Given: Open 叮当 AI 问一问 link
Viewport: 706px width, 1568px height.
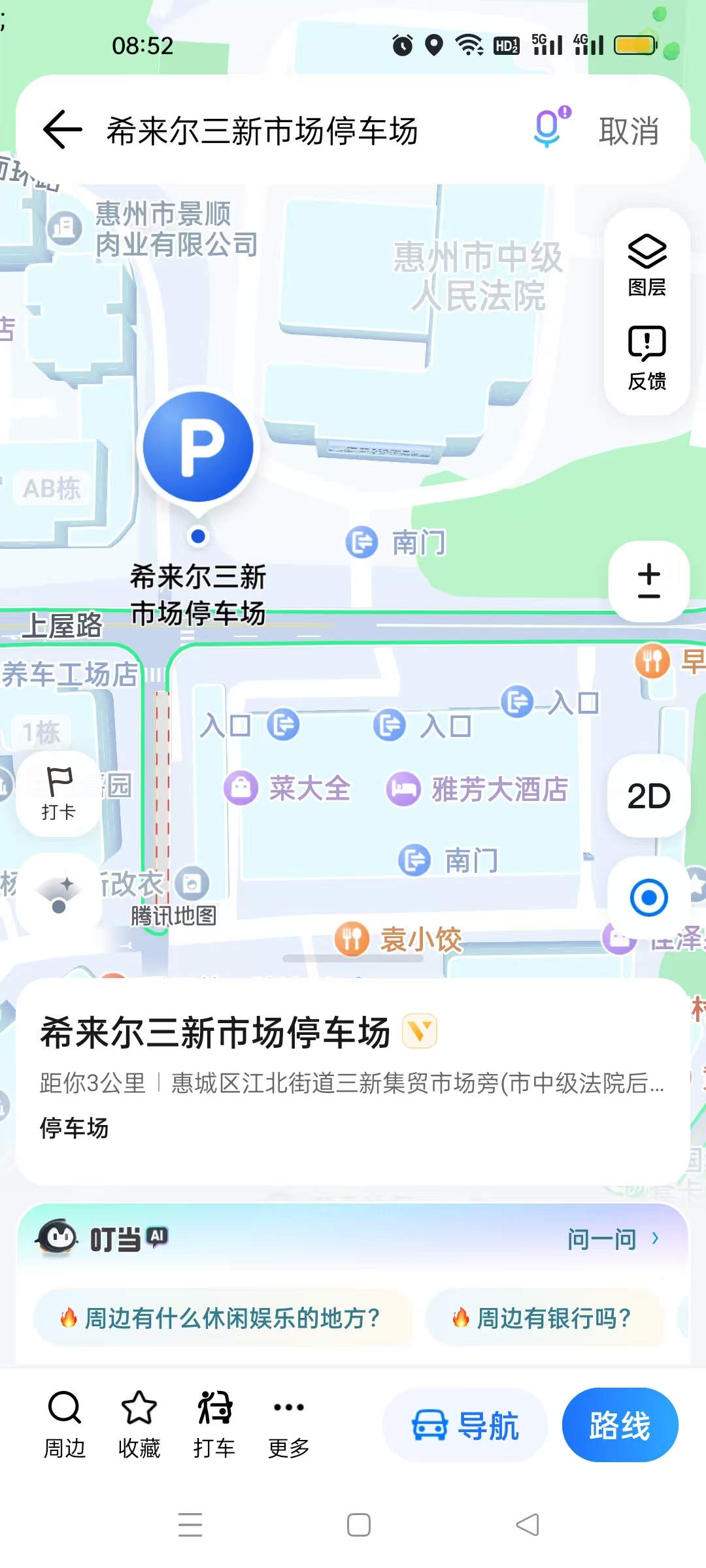Looking at the screenshot, I should [613, 1239].
